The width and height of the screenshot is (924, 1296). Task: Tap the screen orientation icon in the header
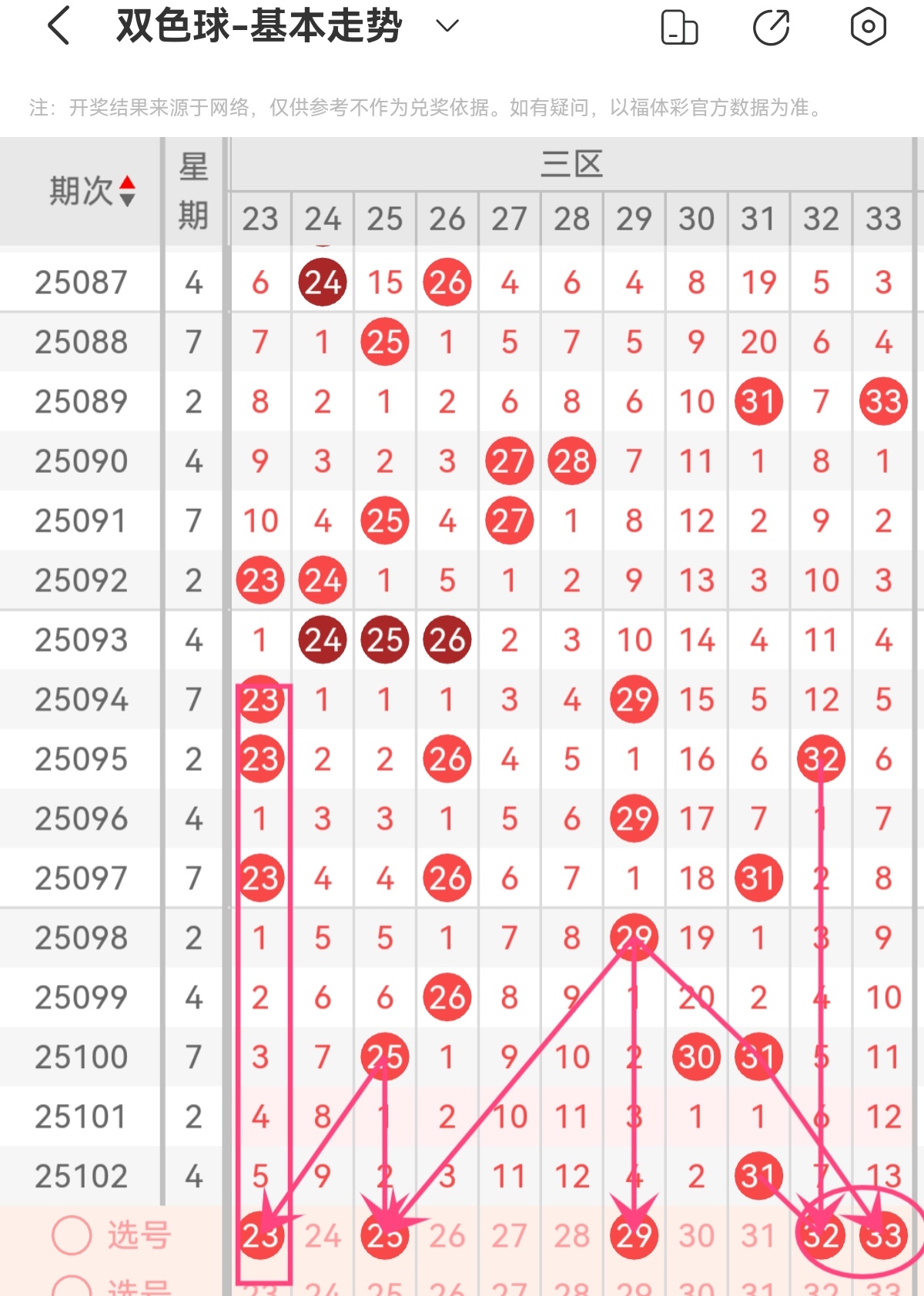coord(679,28)
